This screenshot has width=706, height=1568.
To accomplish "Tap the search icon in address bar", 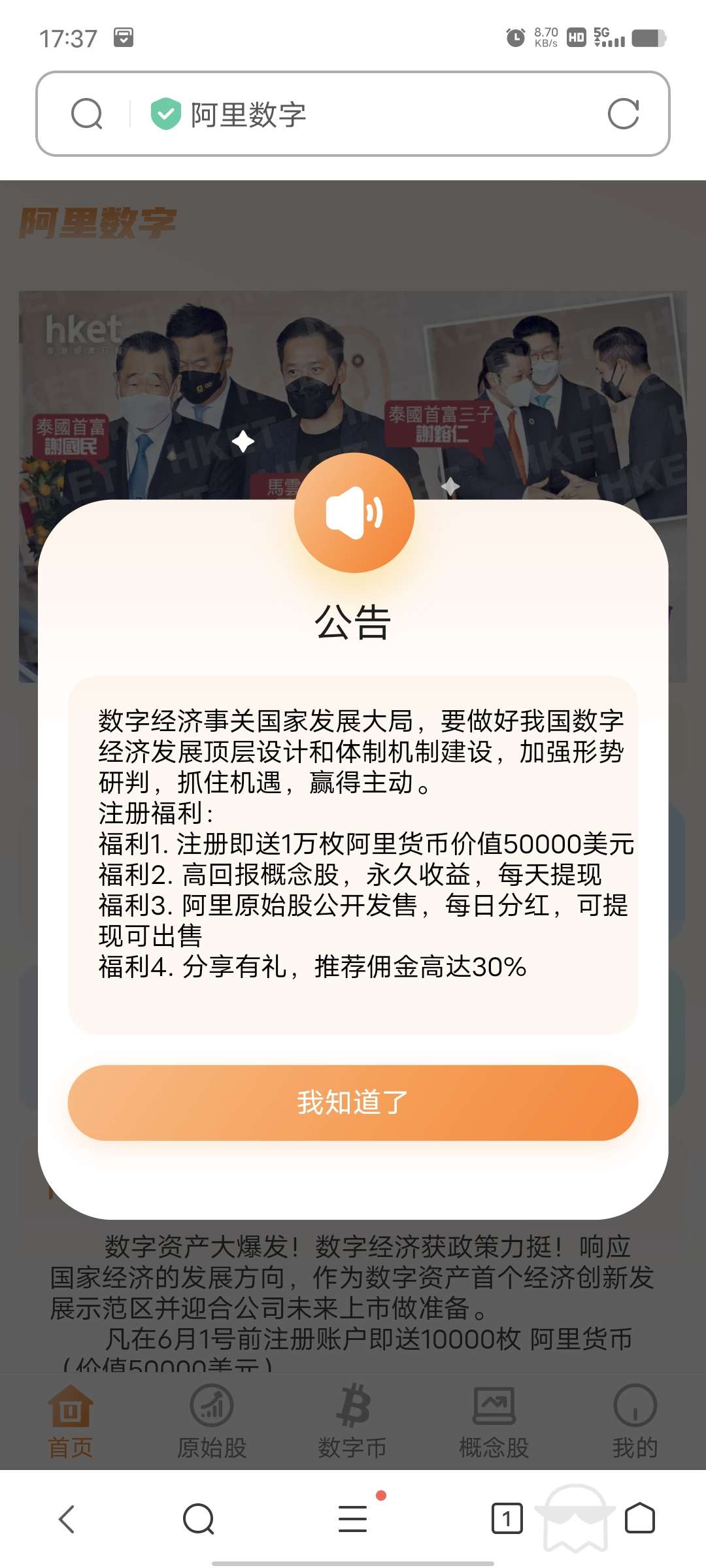I will [87, 114].
